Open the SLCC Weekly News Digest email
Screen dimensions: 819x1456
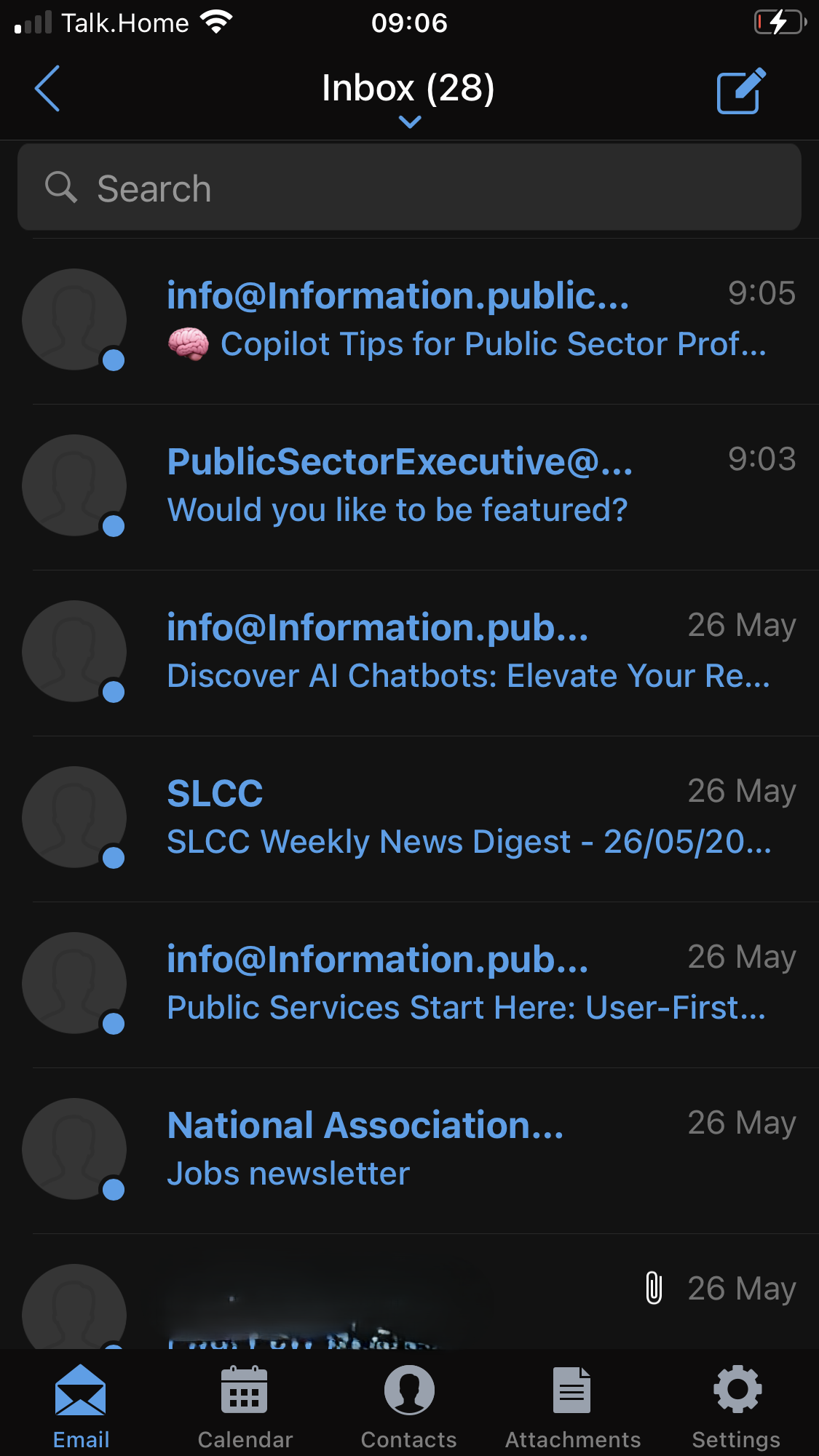pyautogui.click(x=409, y=819)
